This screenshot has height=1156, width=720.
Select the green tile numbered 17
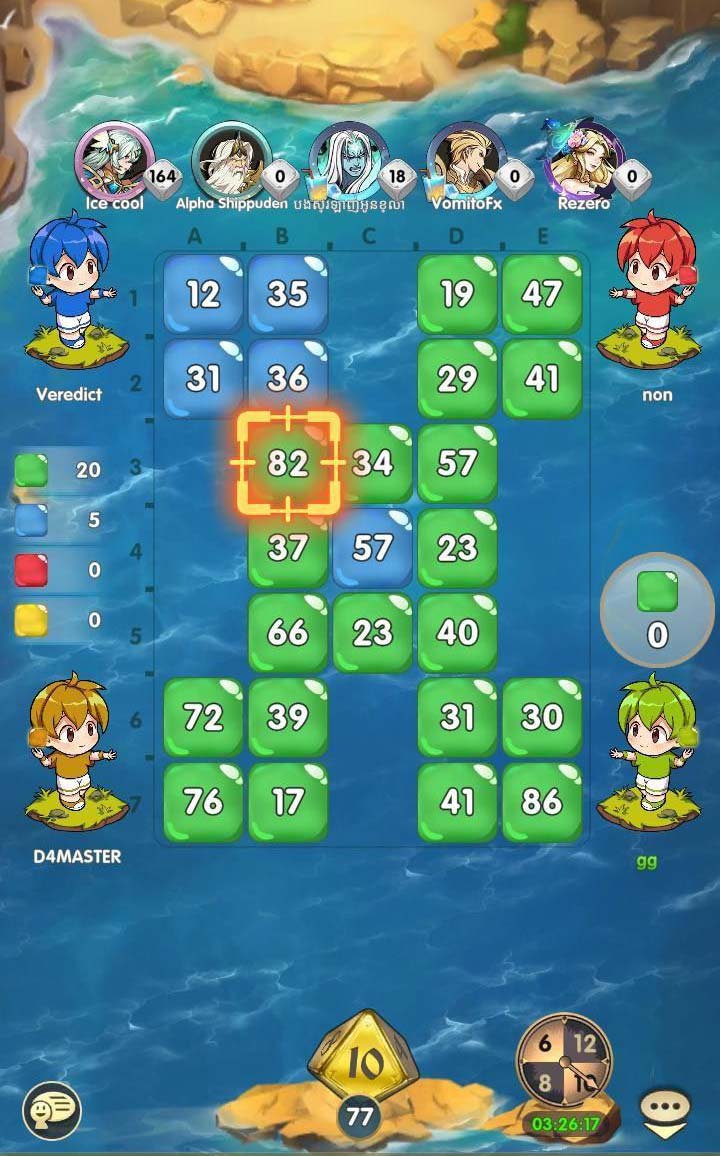click(x=288, y=801)
